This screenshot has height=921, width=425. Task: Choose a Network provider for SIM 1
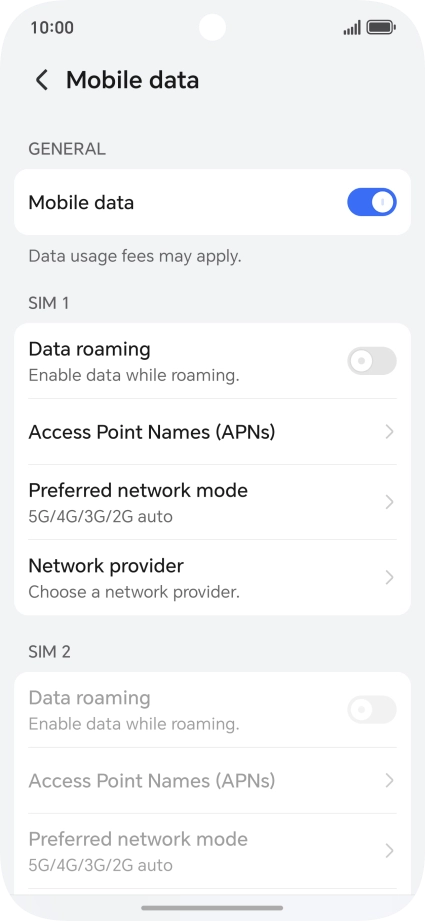click(x=212, y=577)
